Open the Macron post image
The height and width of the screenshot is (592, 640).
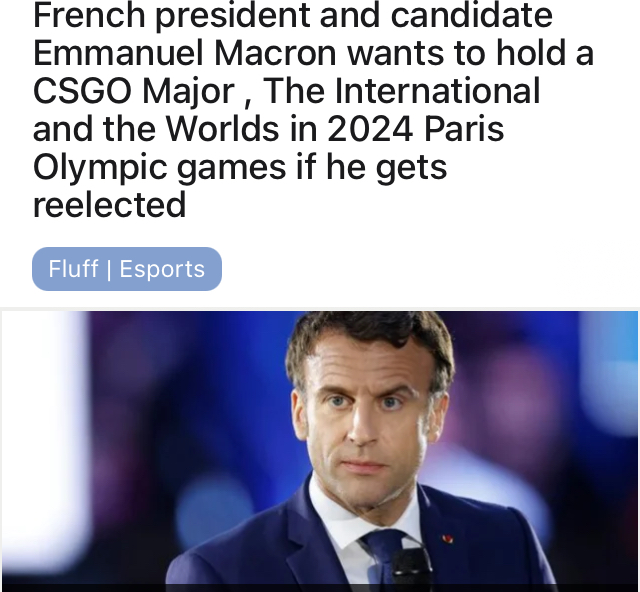click(x=320, y=448)
